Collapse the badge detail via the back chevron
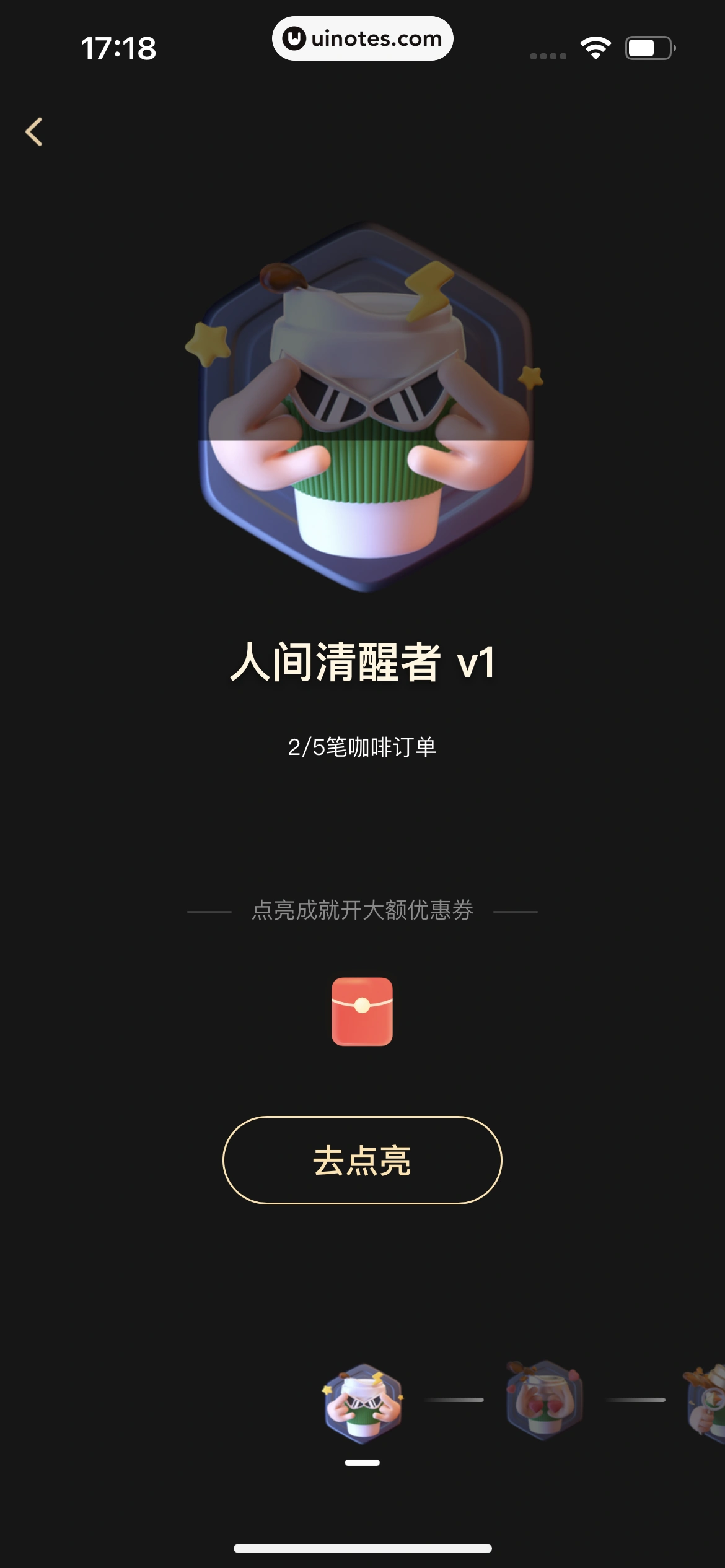This screenshot has height=1568, width=725. pos(35,131)
